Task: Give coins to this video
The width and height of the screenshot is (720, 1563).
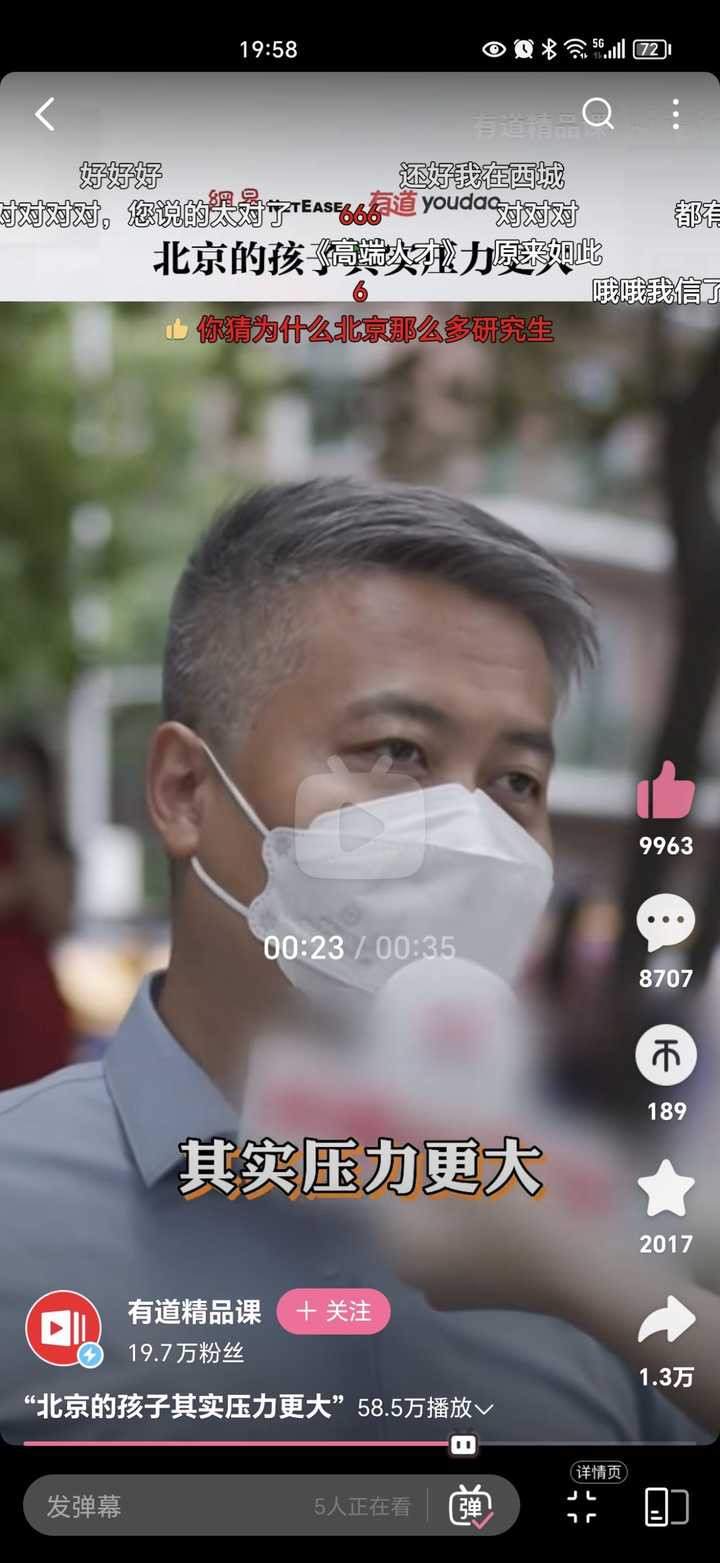Action: tap(666, 1055)
